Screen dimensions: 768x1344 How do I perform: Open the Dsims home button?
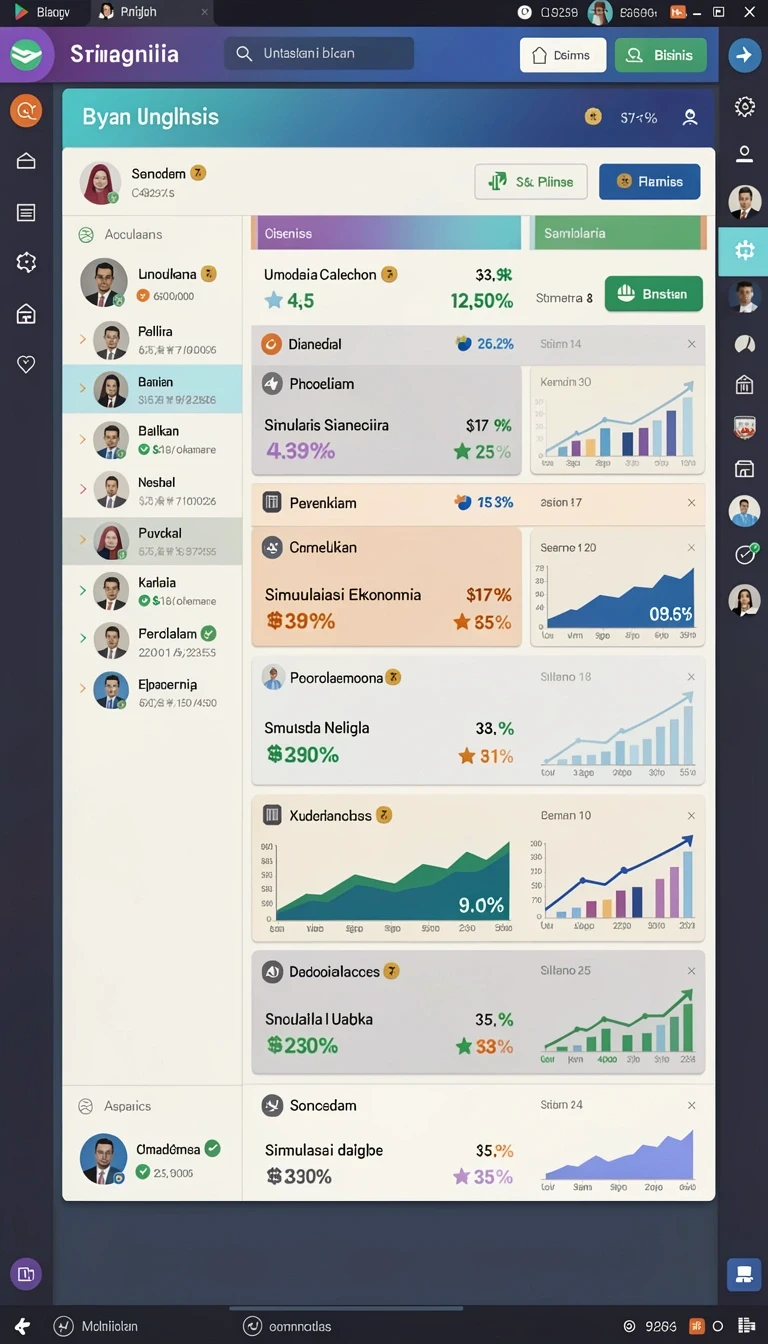pyautogui.click(x=563, y=55)
